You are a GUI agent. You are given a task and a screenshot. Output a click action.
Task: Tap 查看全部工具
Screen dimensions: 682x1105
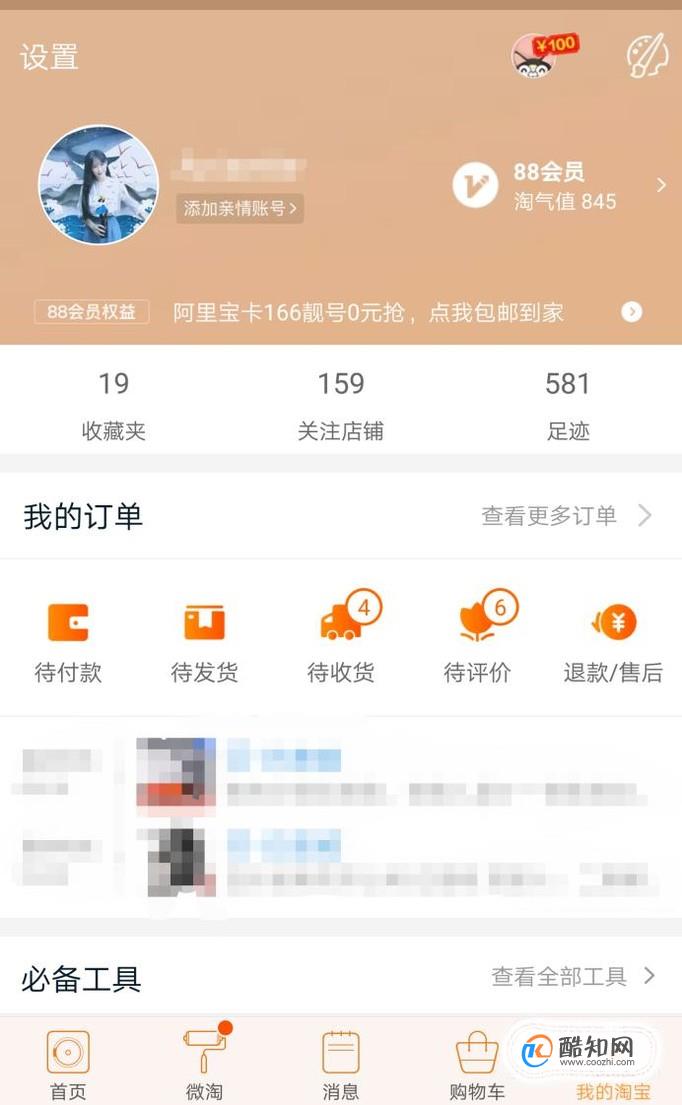573,976
